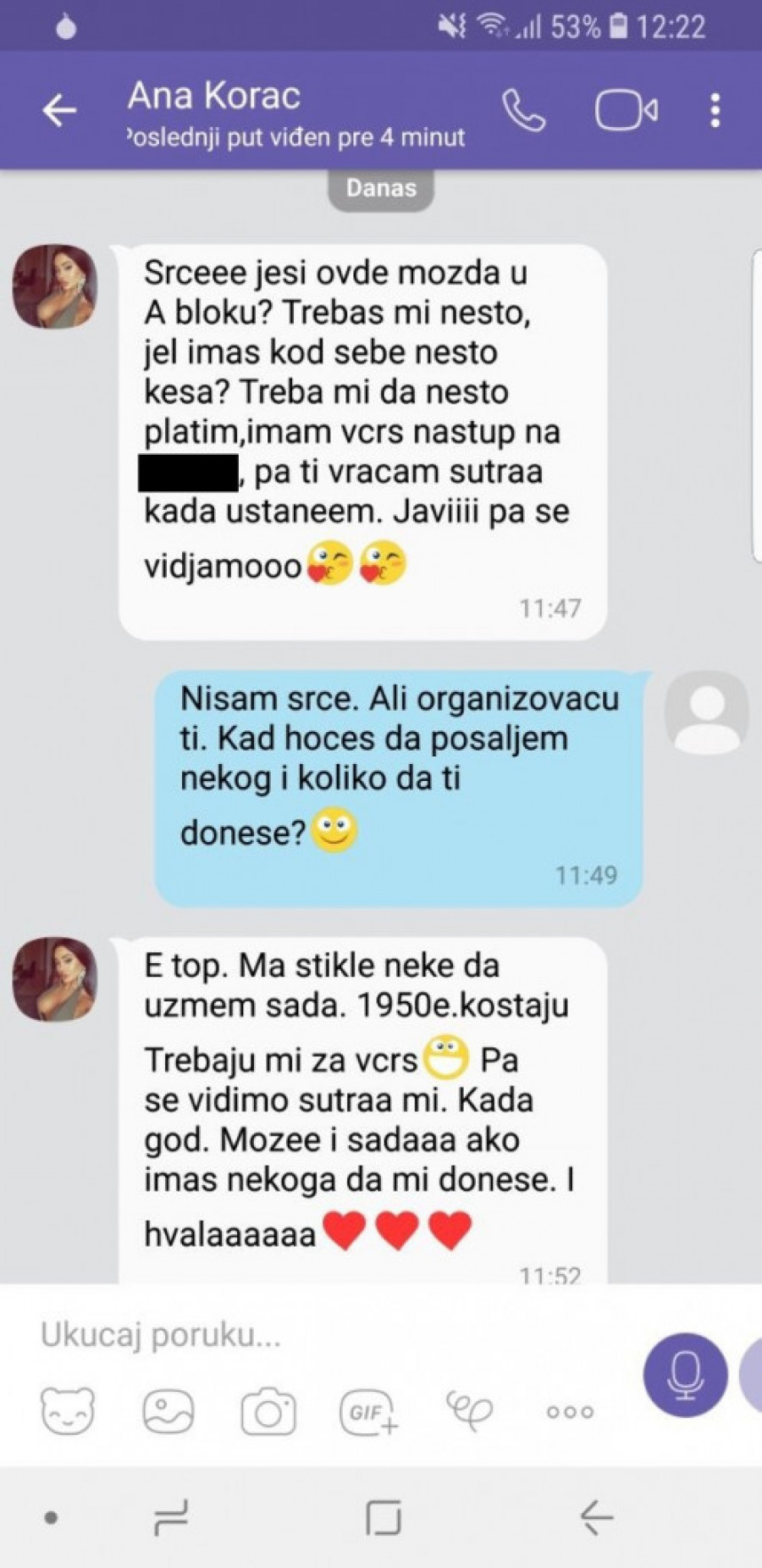Open the doodle drawing tool
Viewport: 762px width, 1568px height.
[469, 1410]
